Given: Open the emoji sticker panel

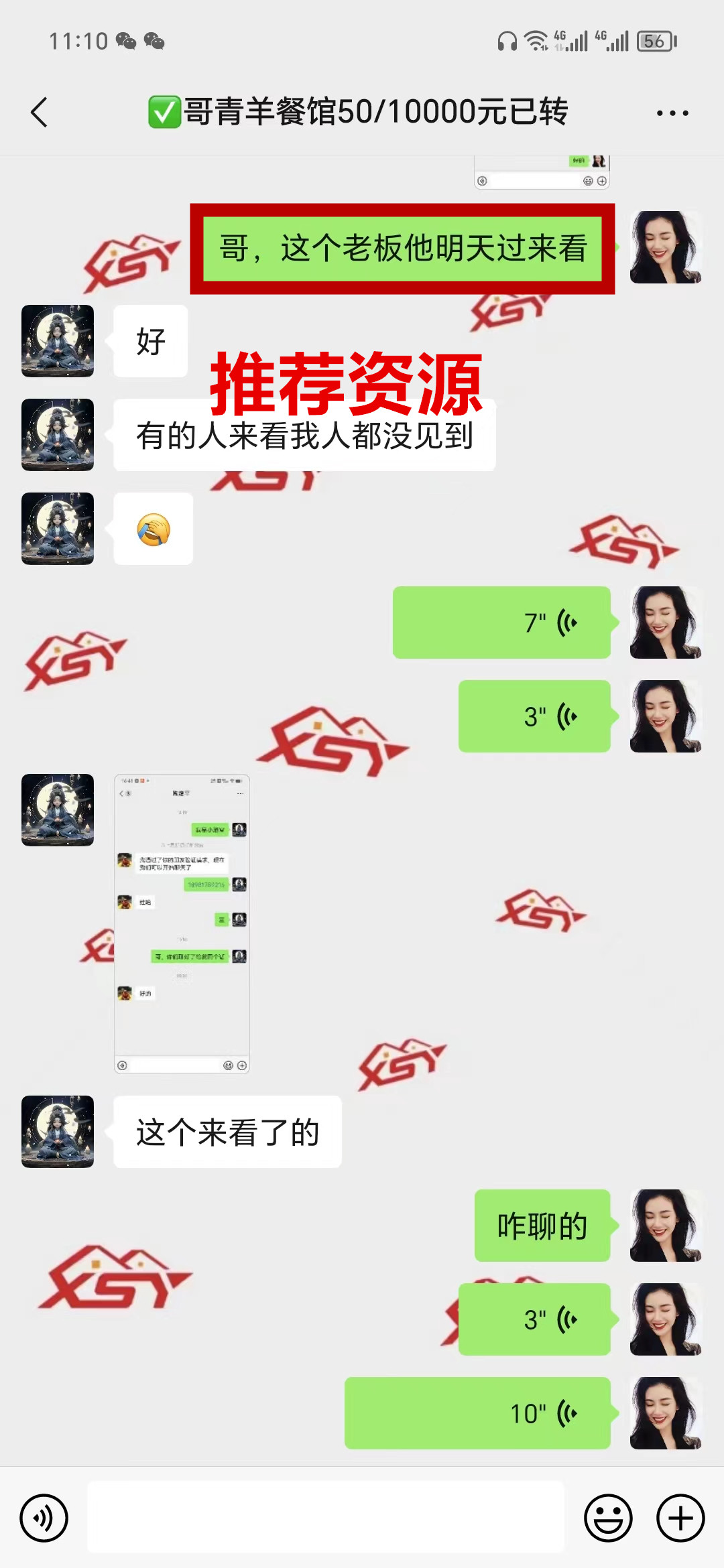Looking at the screenshot, I should tap(608, 1518).
